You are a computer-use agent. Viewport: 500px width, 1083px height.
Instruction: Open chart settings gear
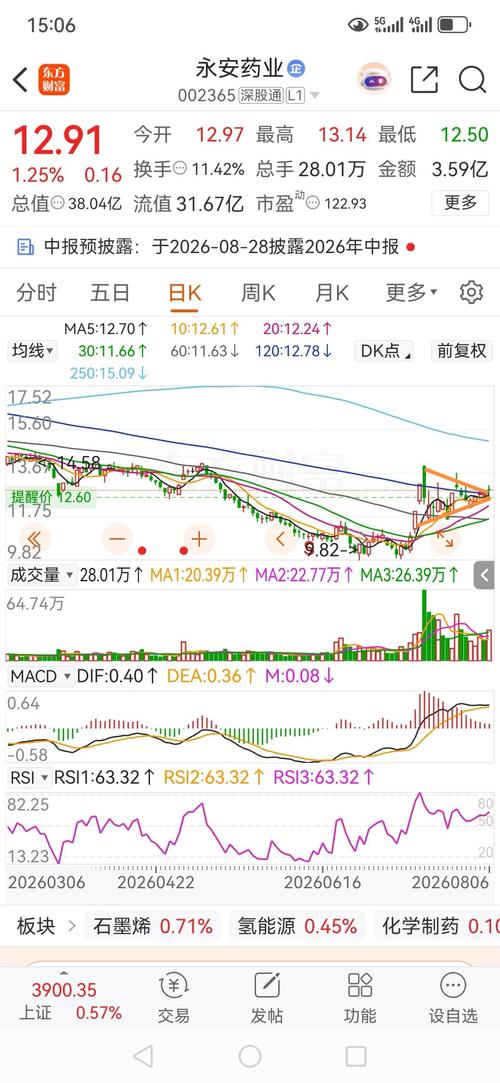coord(471,292)
